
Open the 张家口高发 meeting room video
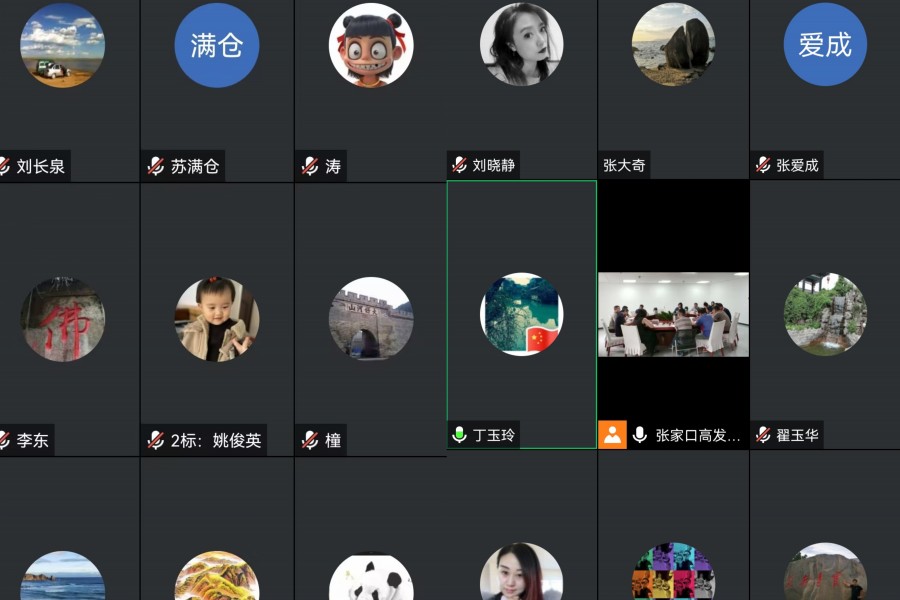coord(673,314)
